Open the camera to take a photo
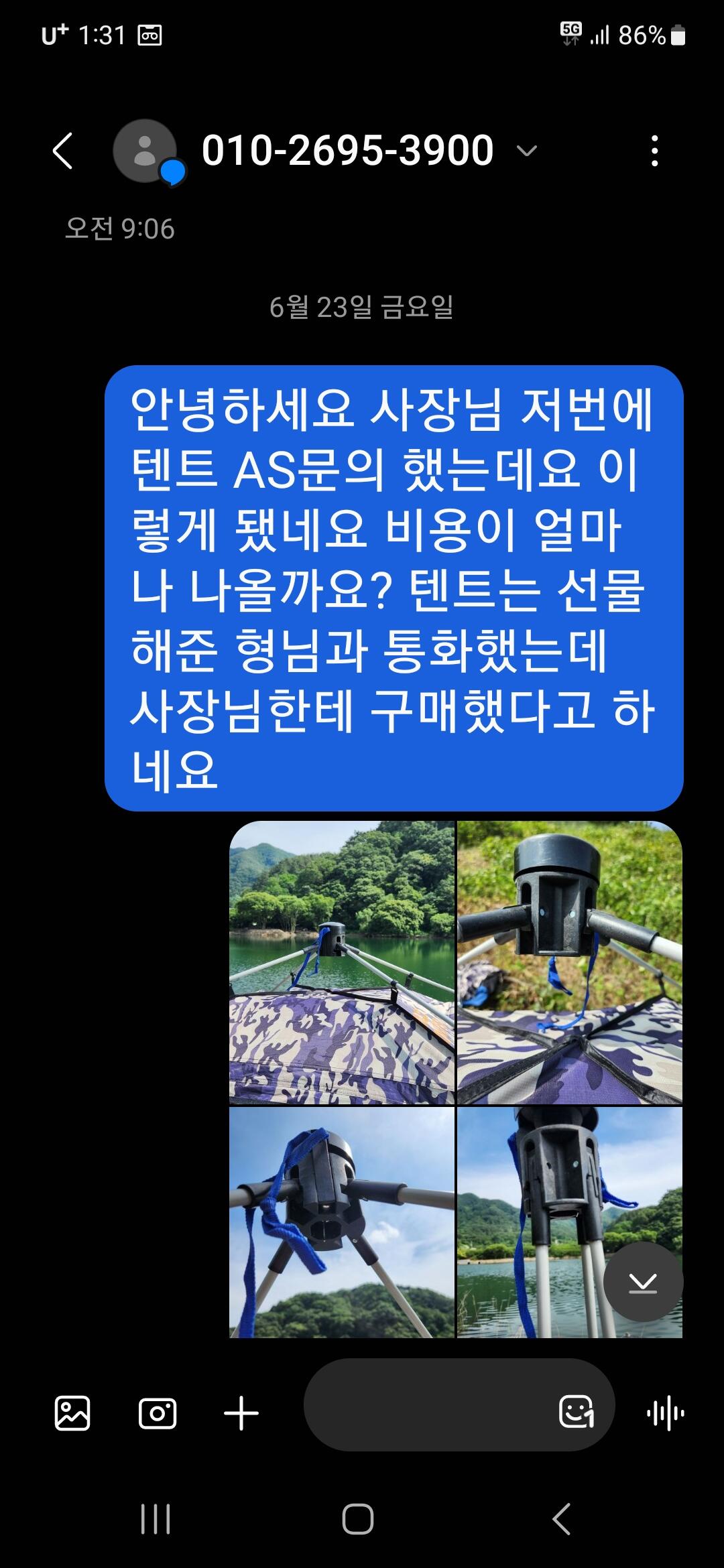 tap(157, 1413)
